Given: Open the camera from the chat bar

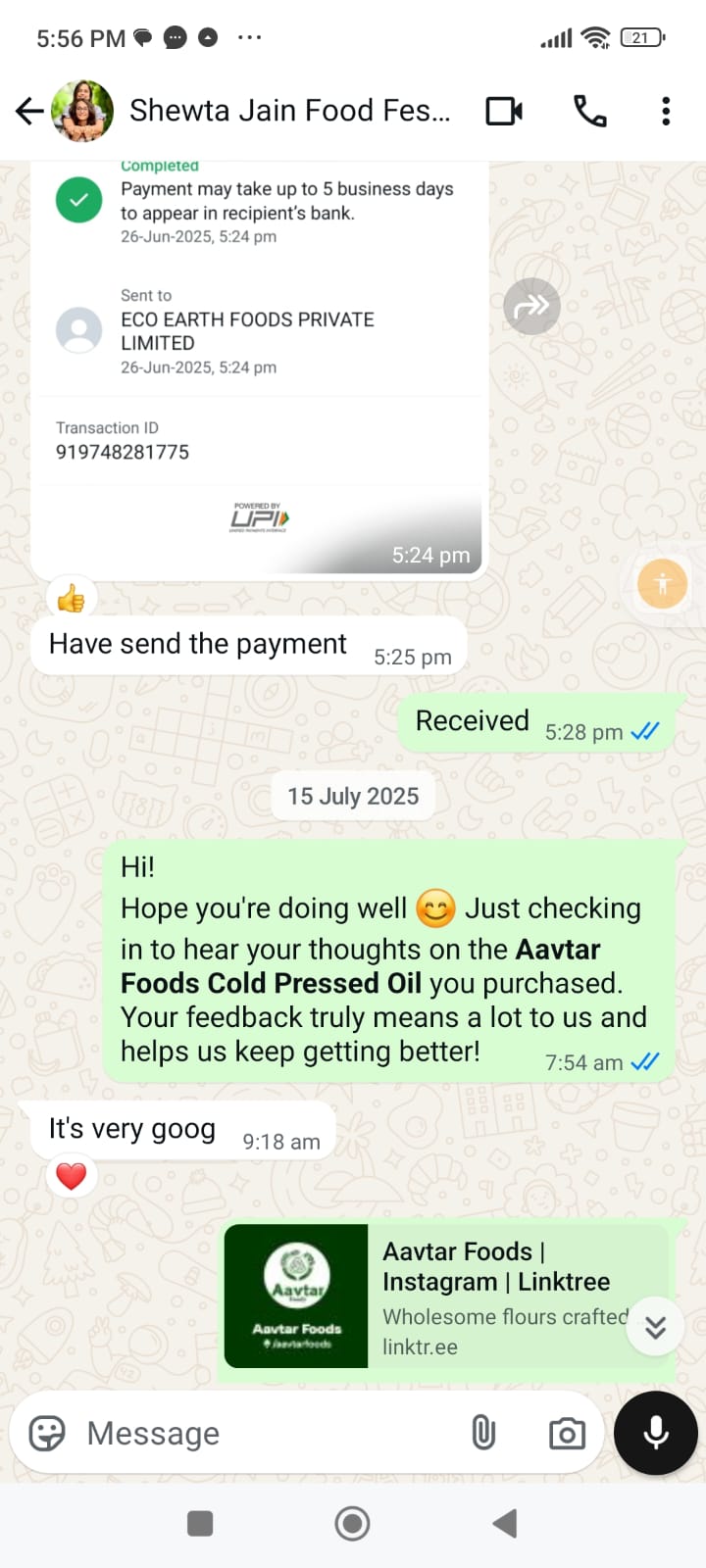Looking at the screenshot, I should (567, 1434).
